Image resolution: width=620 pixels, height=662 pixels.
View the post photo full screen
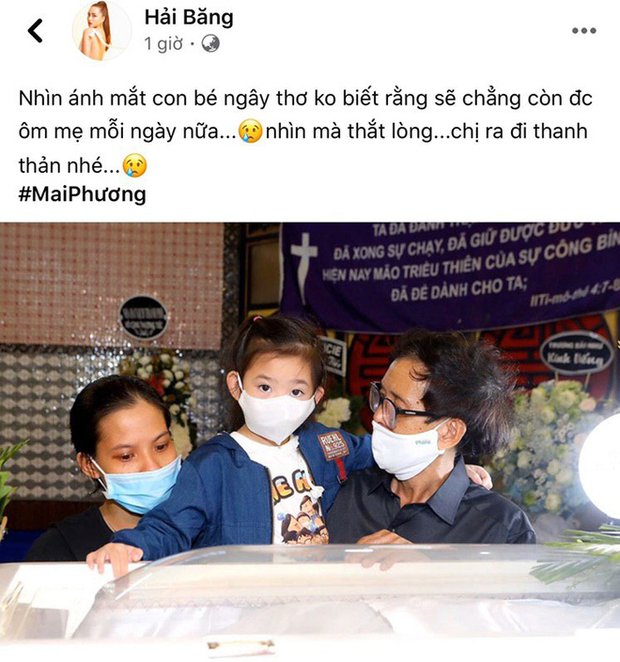310,440
